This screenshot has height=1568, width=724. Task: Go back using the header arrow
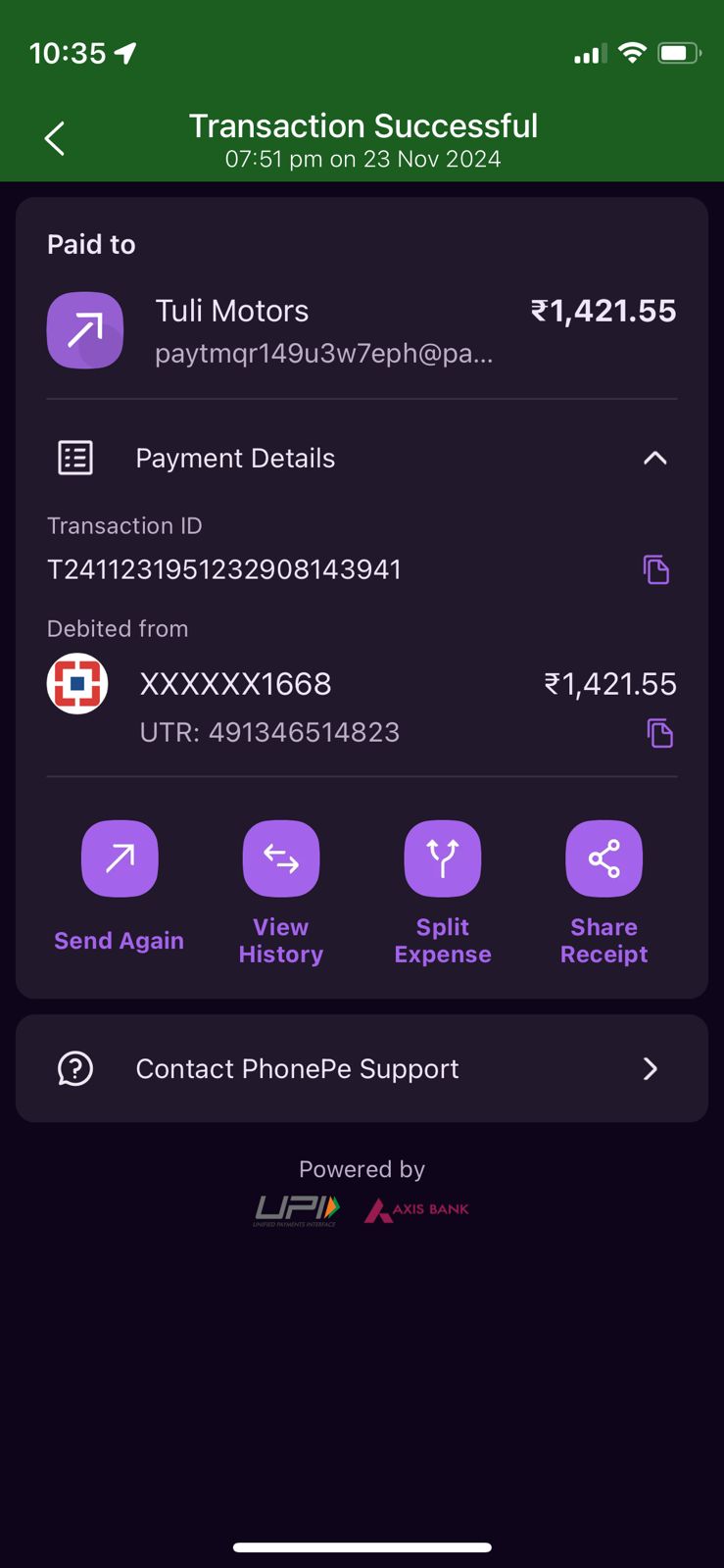pyautogui.click(x=55, y=138)
